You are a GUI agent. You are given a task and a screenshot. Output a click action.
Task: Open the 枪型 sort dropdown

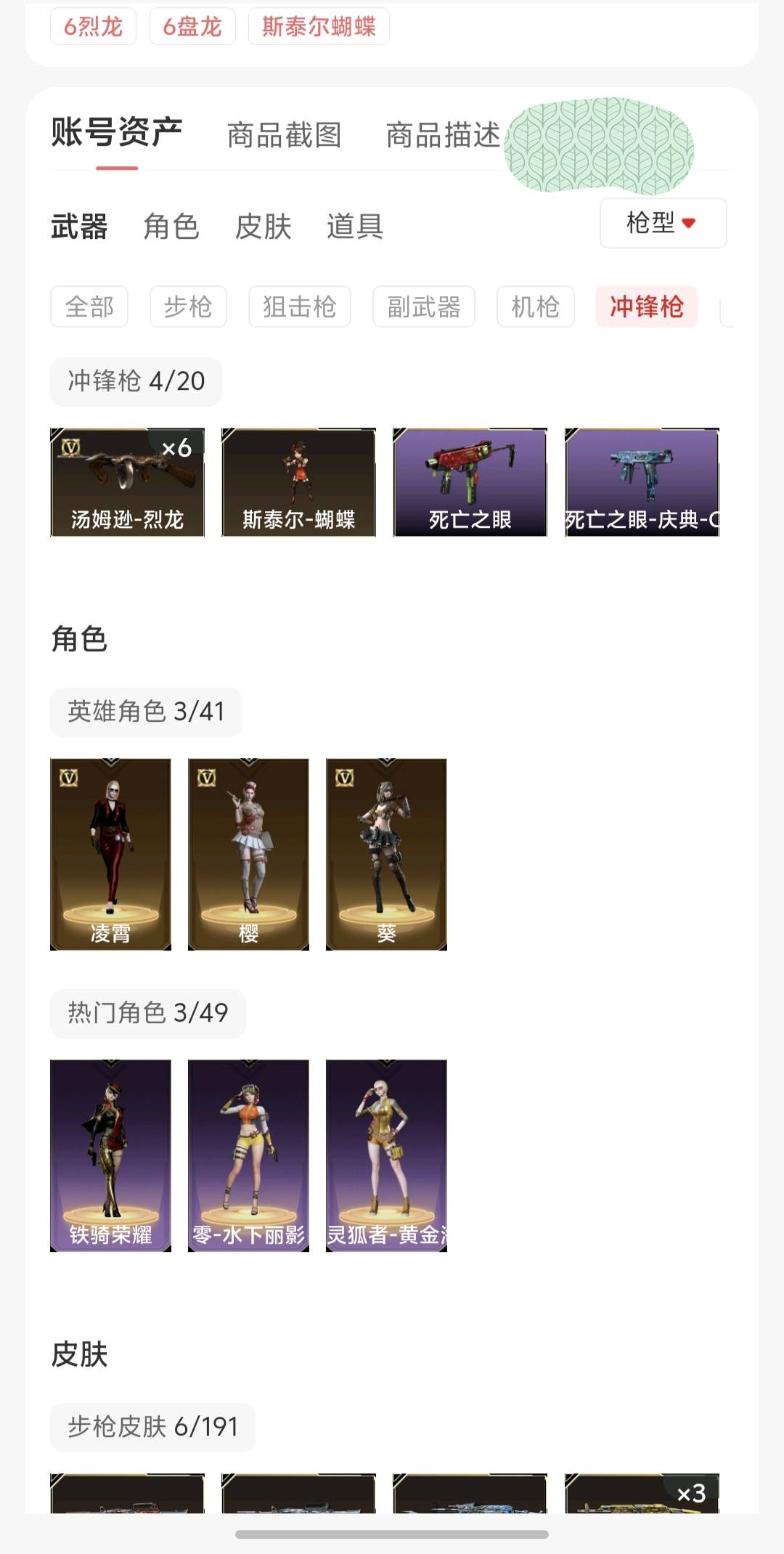tap(661, 223)
